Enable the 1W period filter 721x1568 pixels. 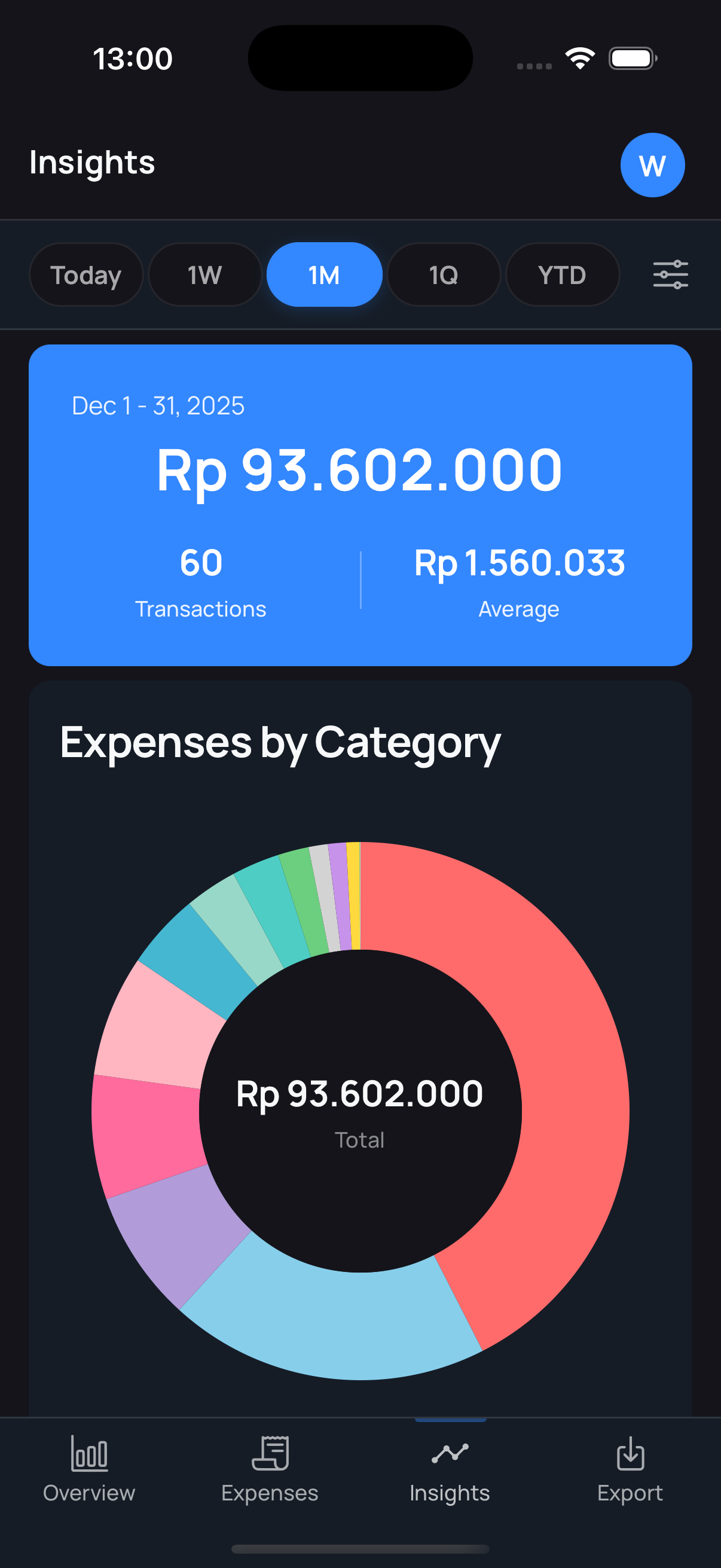click(205, 274)
